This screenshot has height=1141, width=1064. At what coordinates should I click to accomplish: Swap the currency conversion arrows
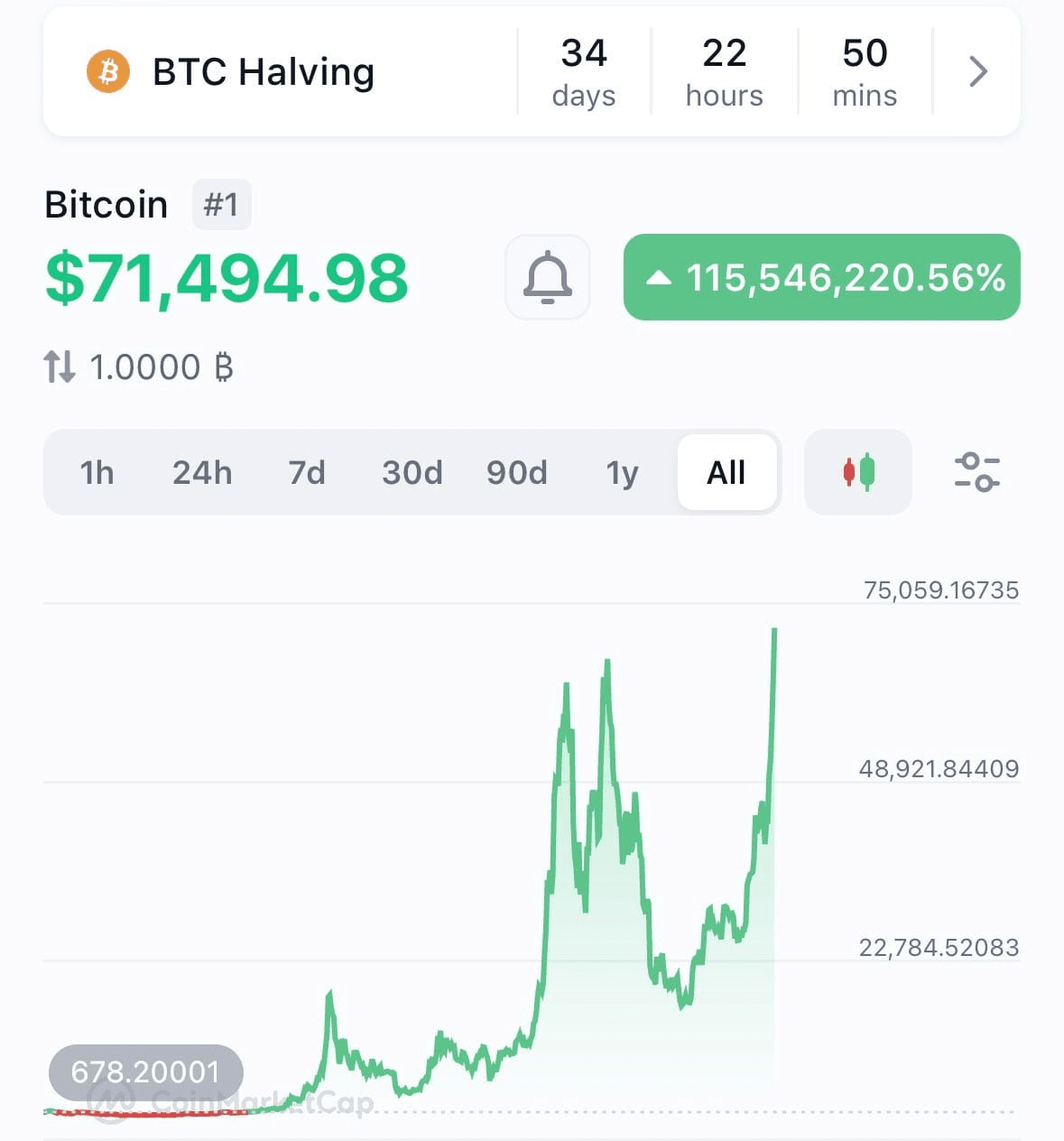pos(60,367)
